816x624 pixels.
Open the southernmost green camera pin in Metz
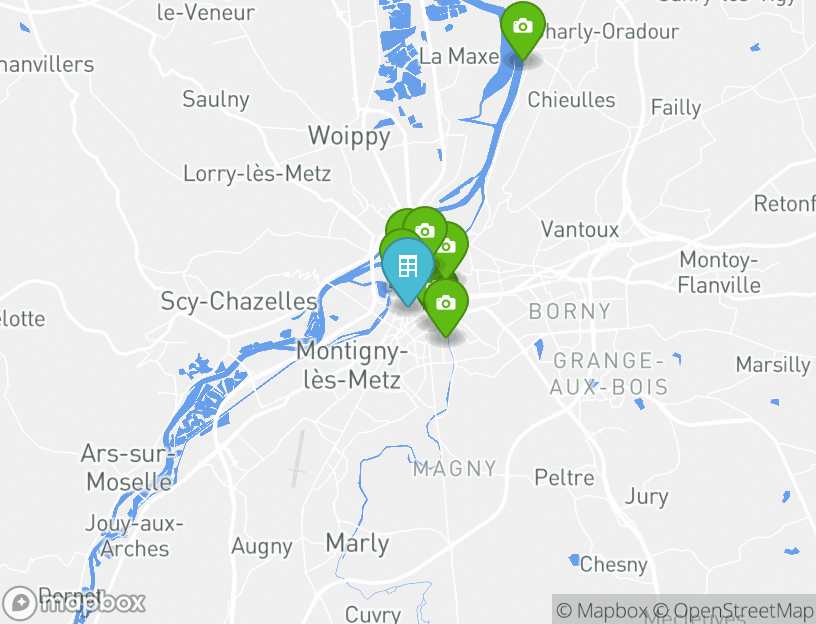[x=446, y=304]
